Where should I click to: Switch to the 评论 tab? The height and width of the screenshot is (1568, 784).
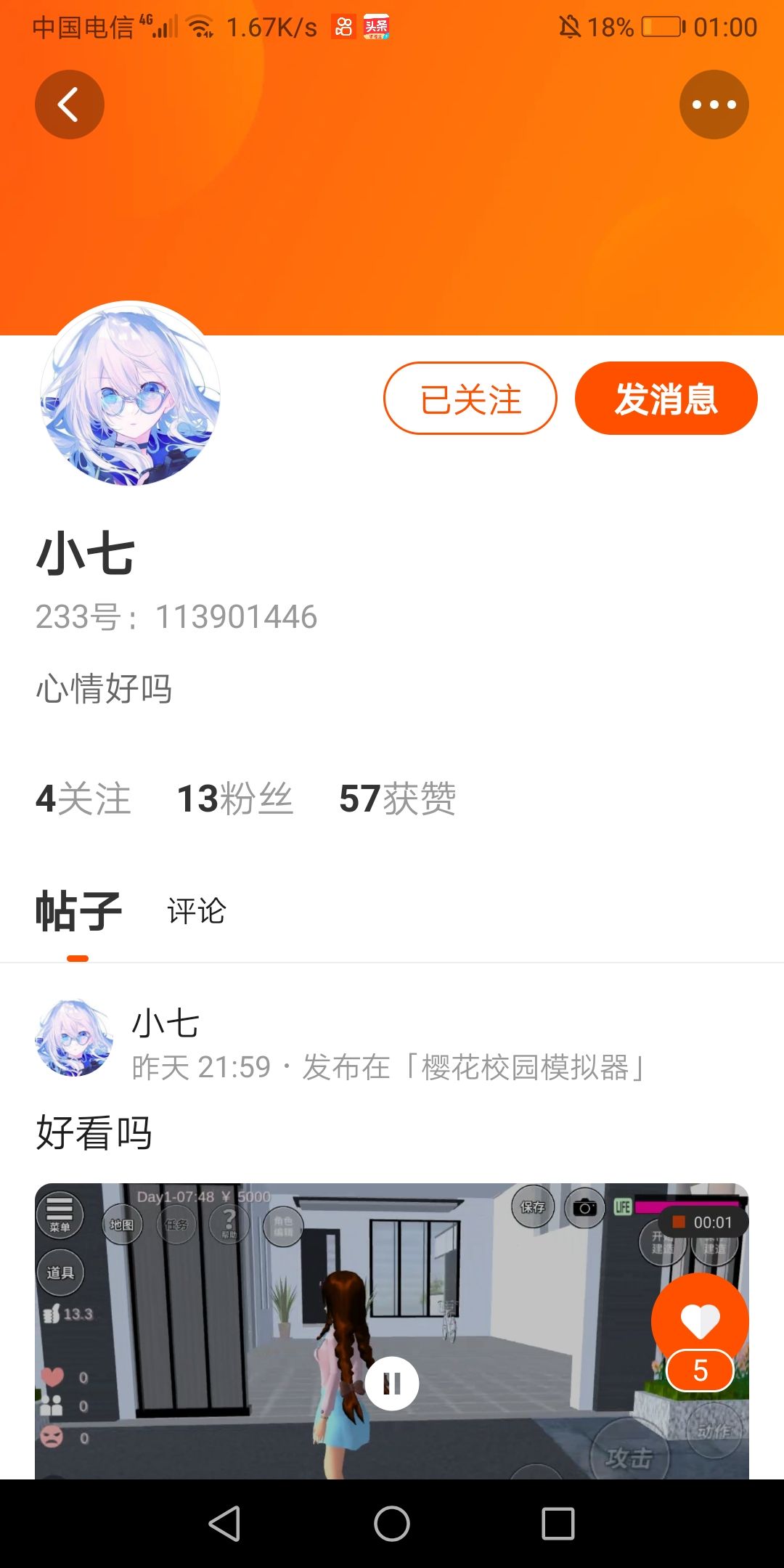coord(197,911)
